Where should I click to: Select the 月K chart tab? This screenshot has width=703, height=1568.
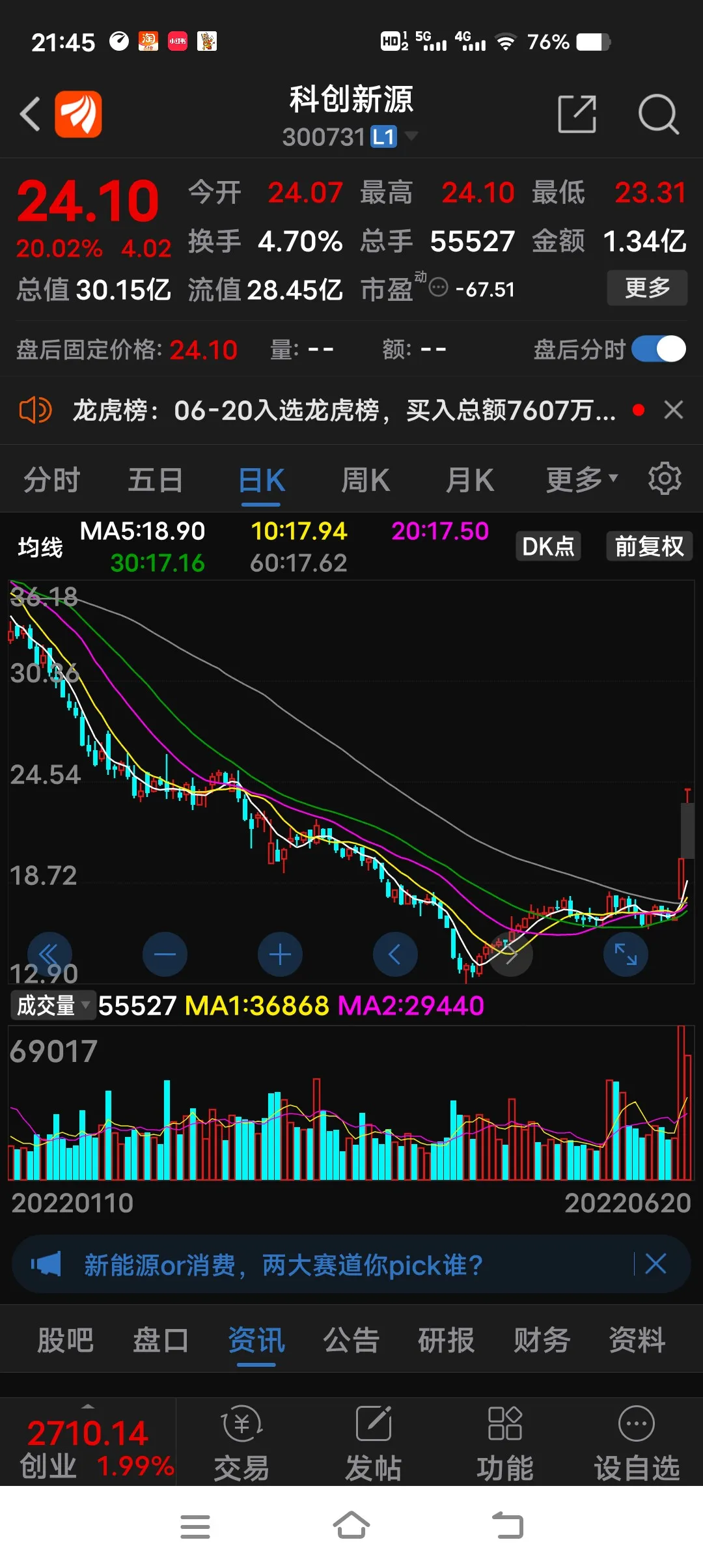pyautogui.click(x=469, y=481)
